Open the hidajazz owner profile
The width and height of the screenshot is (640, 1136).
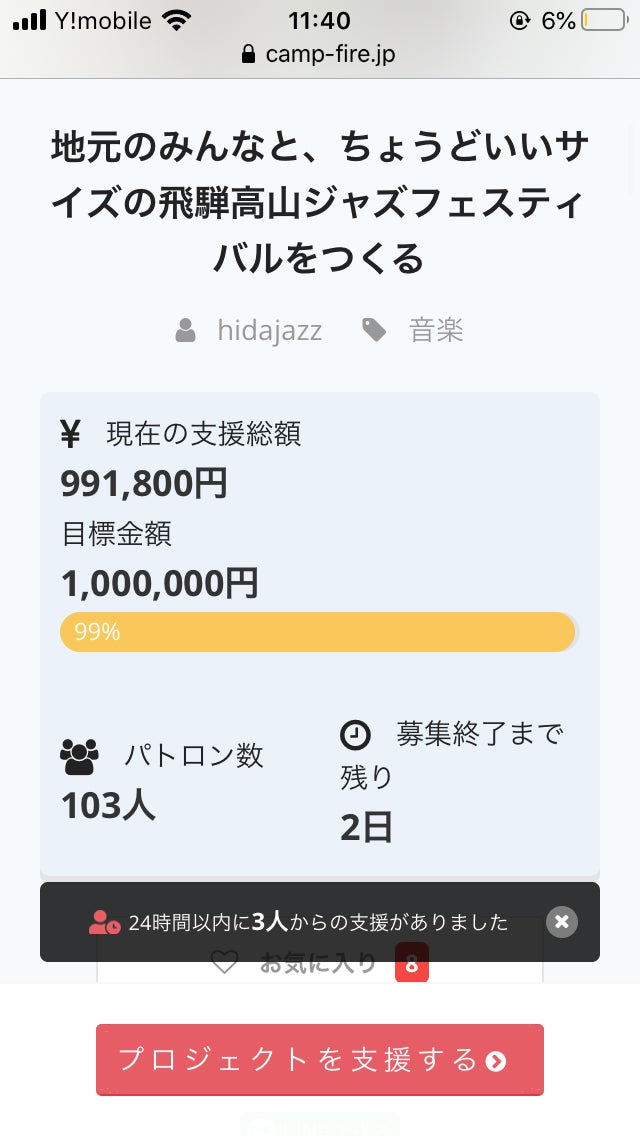point(269,331)
